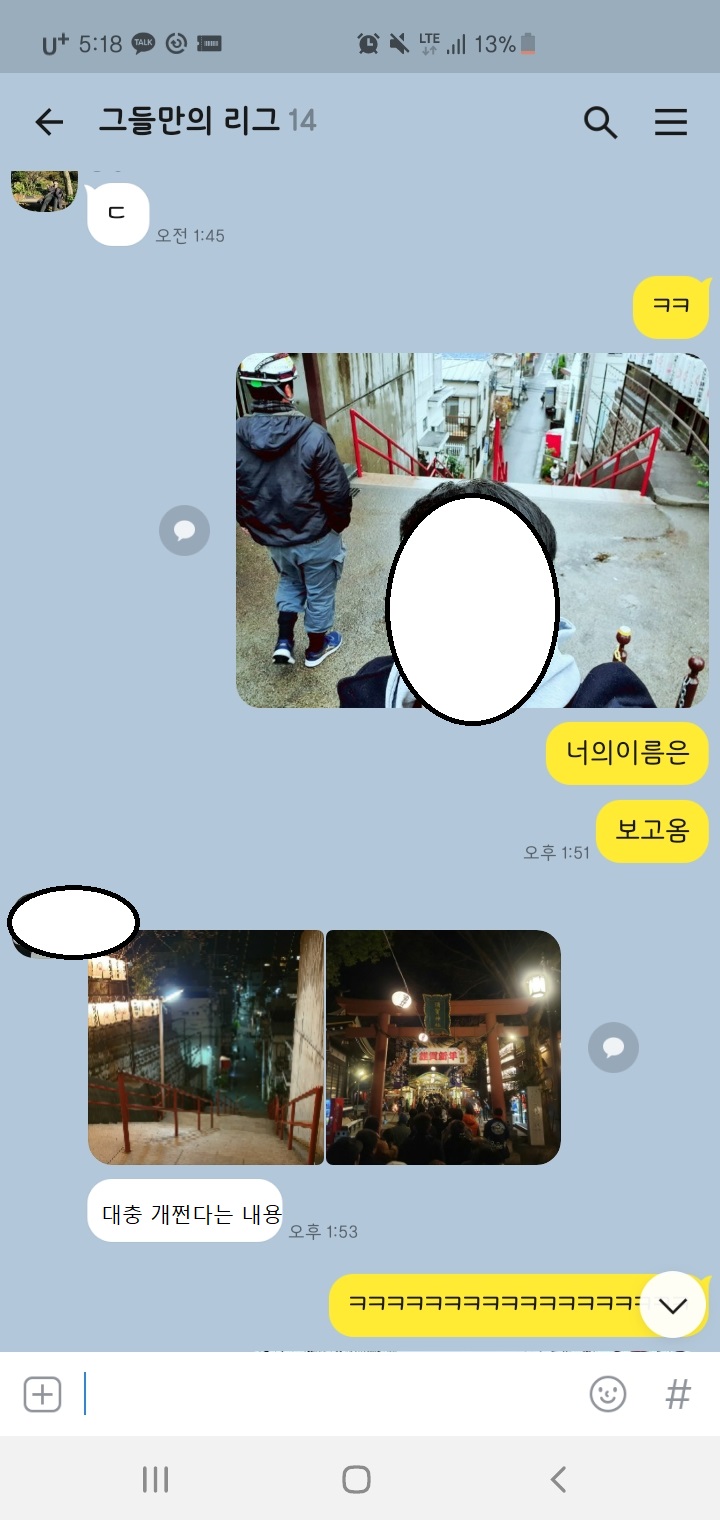Tap comment bubble beside the sent selfie

(x=184, y=530)
